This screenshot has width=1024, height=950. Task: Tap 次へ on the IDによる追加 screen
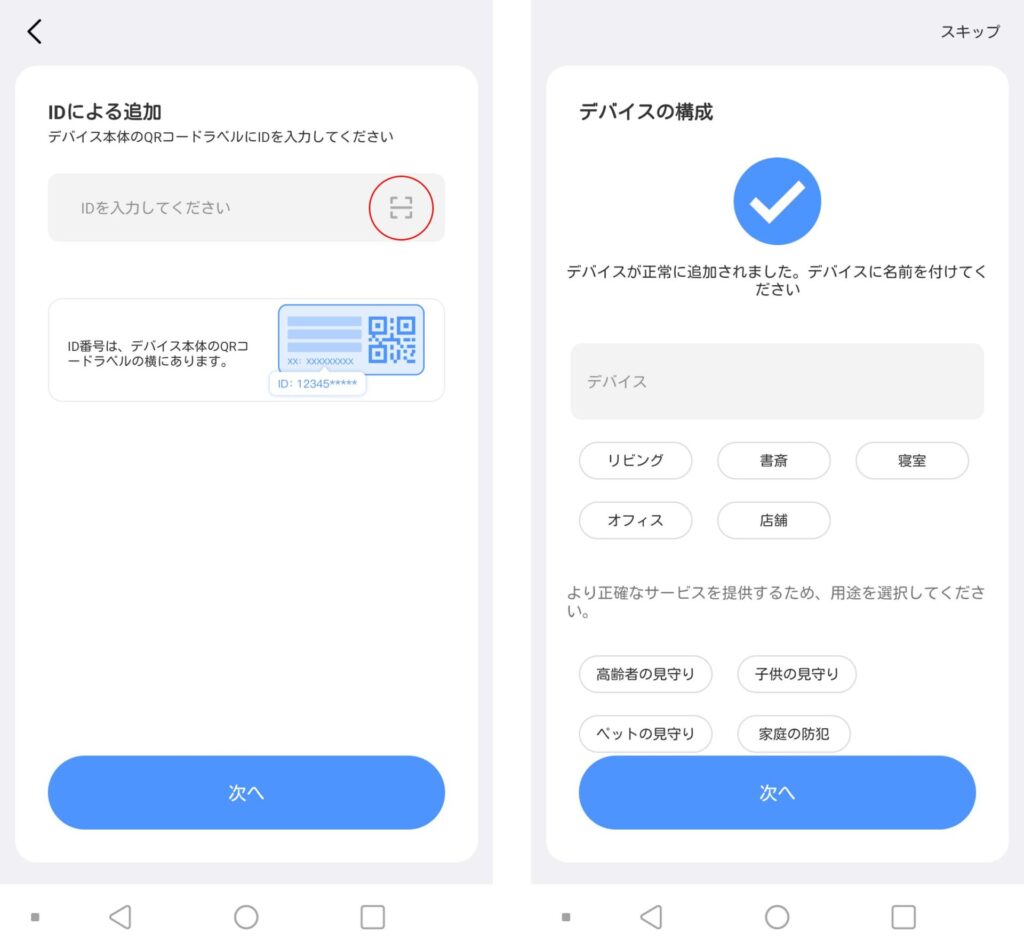tap(246, 792)
